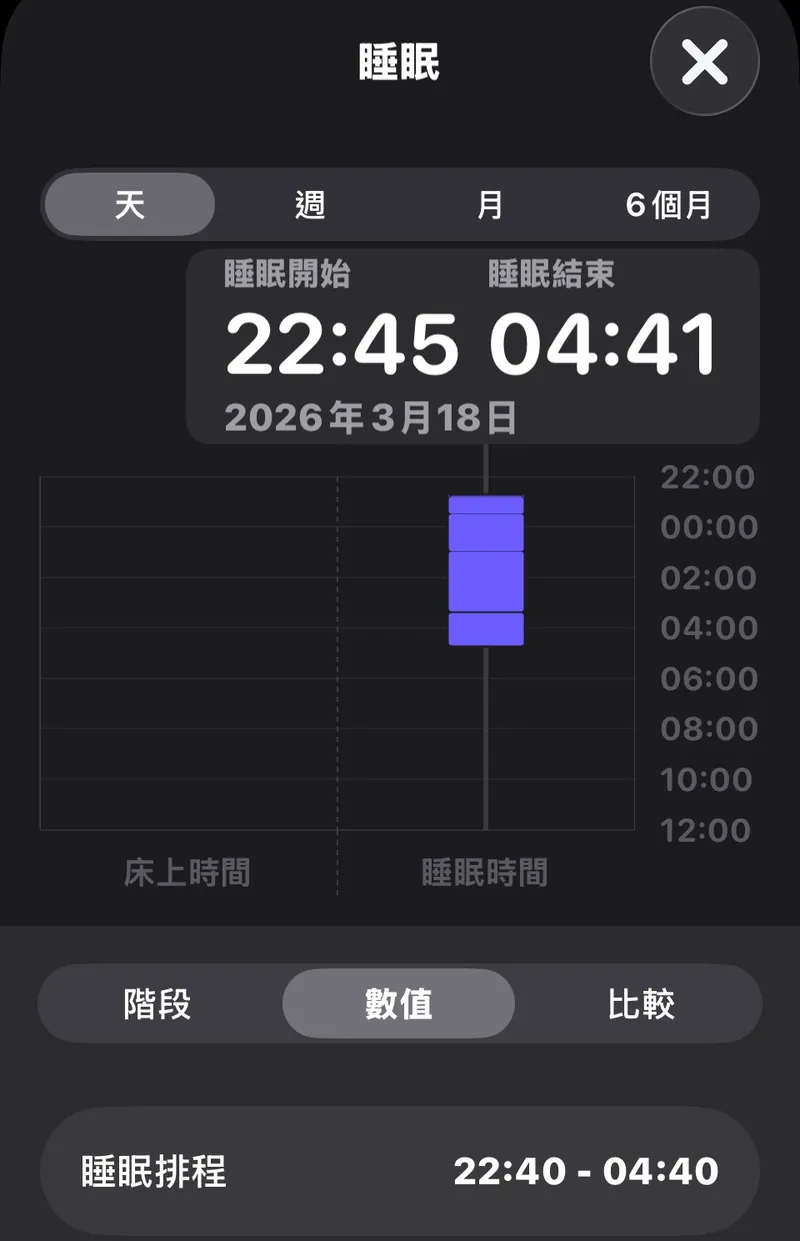Switch to the 週 week view
This screenshot has width=800, height=1241.
[310, 205]
